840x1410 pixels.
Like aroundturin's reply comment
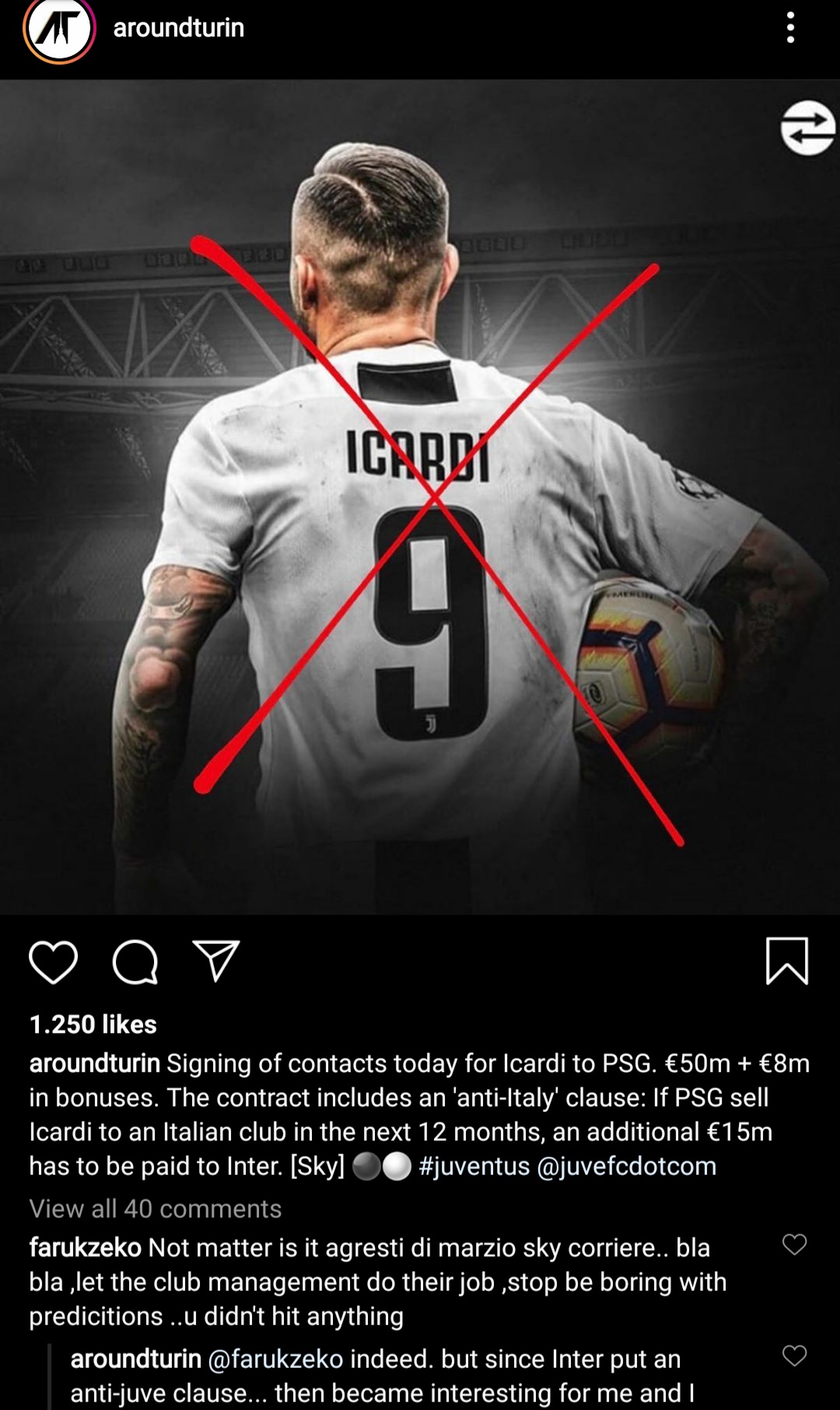point(794,1356)
